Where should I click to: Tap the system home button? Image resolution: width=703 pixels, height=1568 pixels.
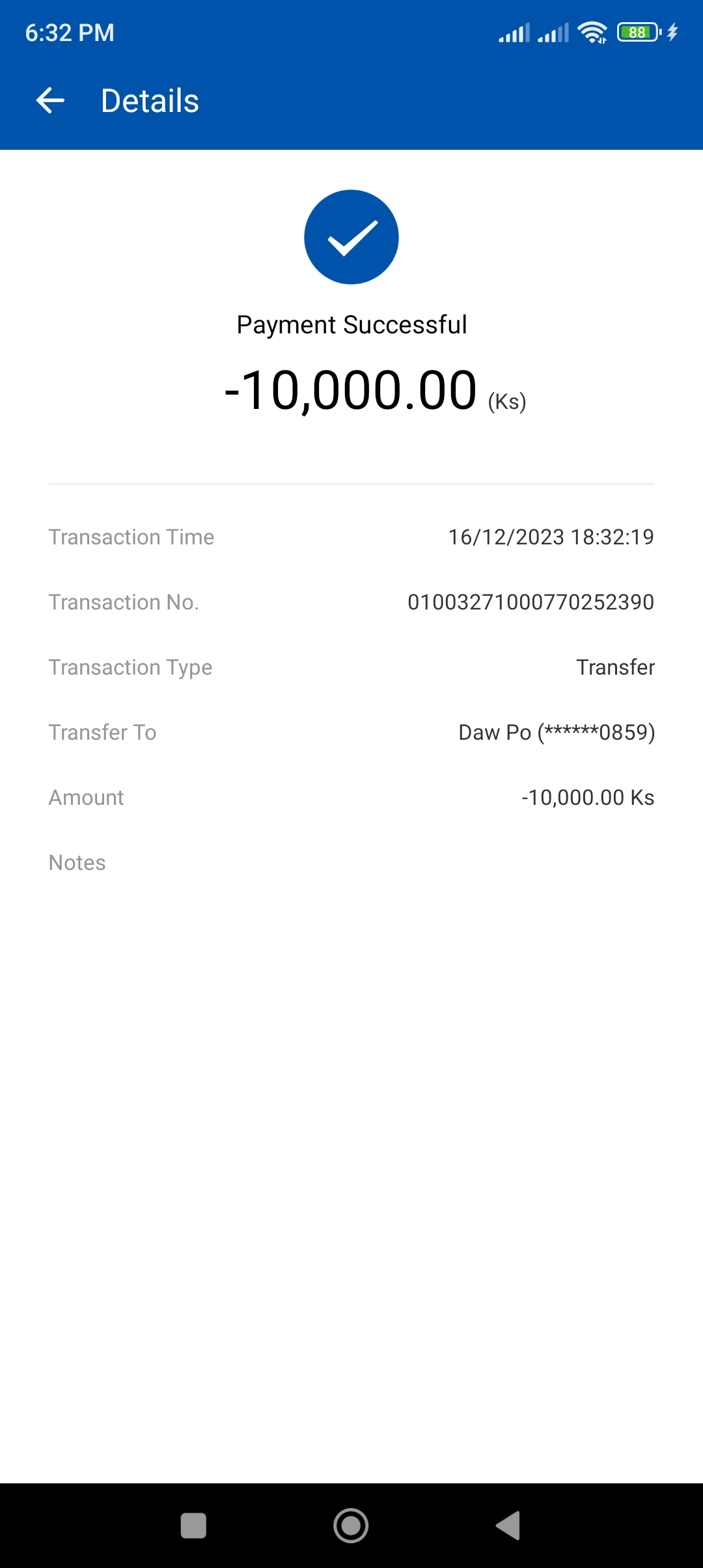(351, 1525)
